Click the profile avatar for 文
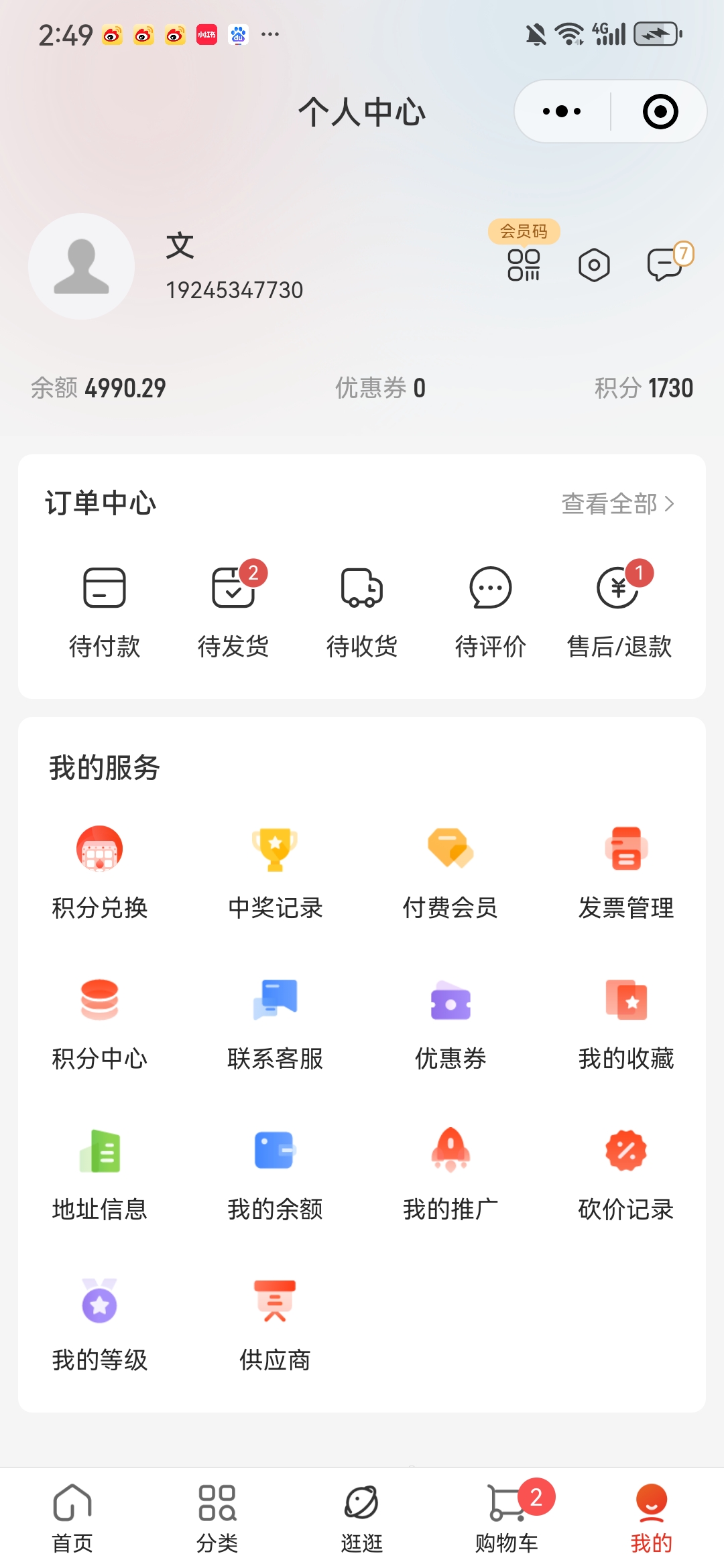 coord(80,266)
